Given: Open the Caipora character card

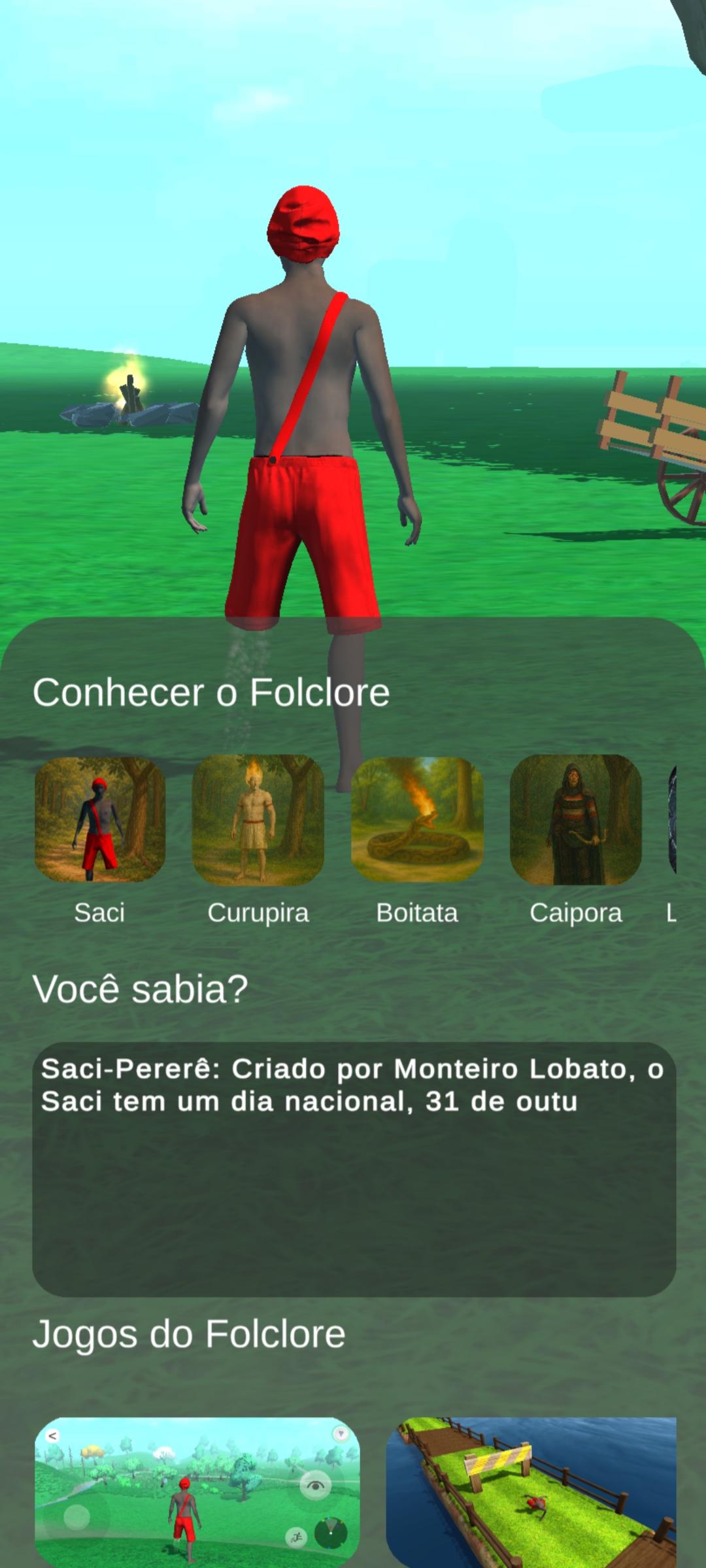Looking at the screenshot, I should [576, 819].
